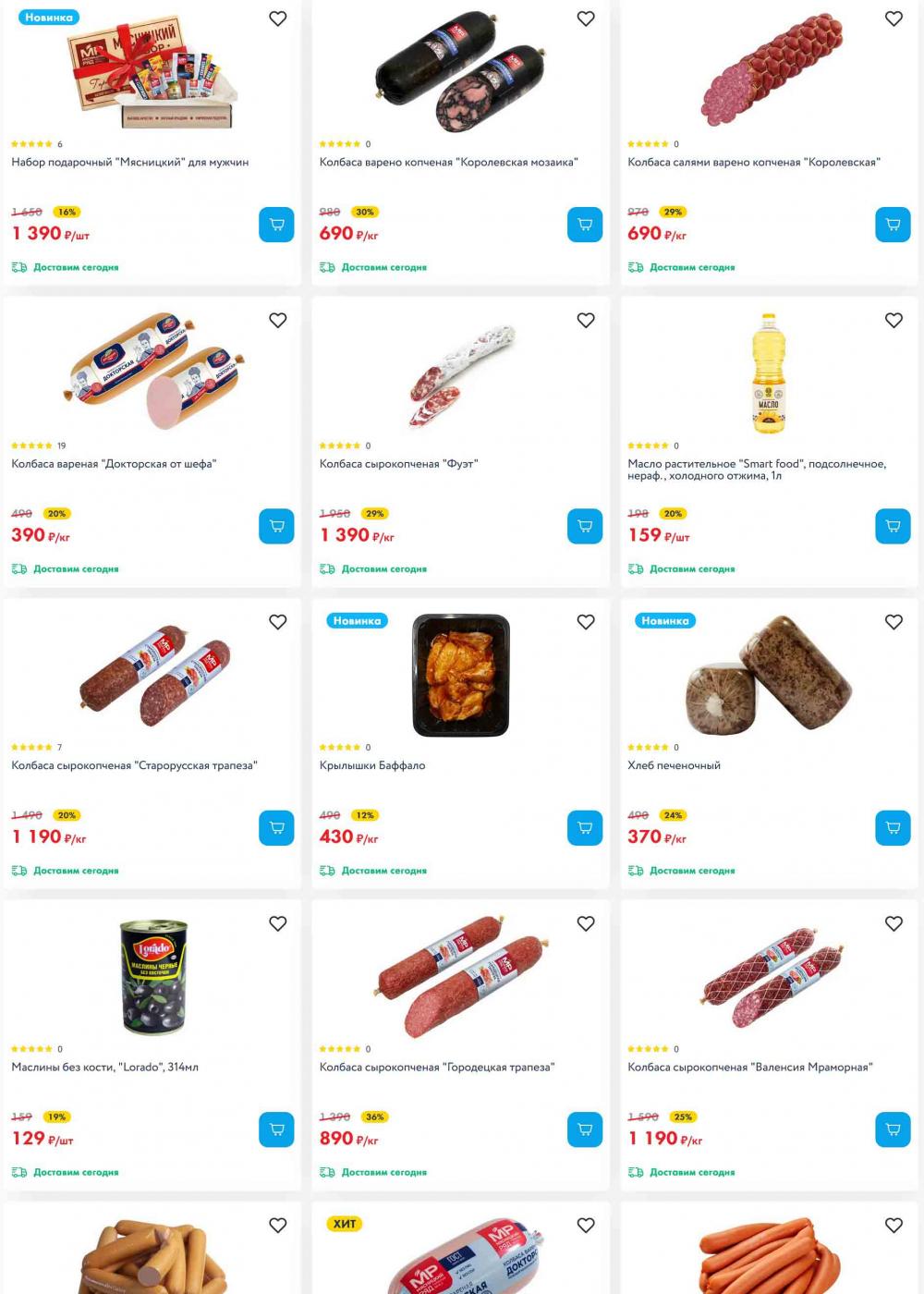Viewport: 924px width, 1294px height.
Task: Add "Старорусская трапеза" sausage to cart
Action: (x=276, y=828)
